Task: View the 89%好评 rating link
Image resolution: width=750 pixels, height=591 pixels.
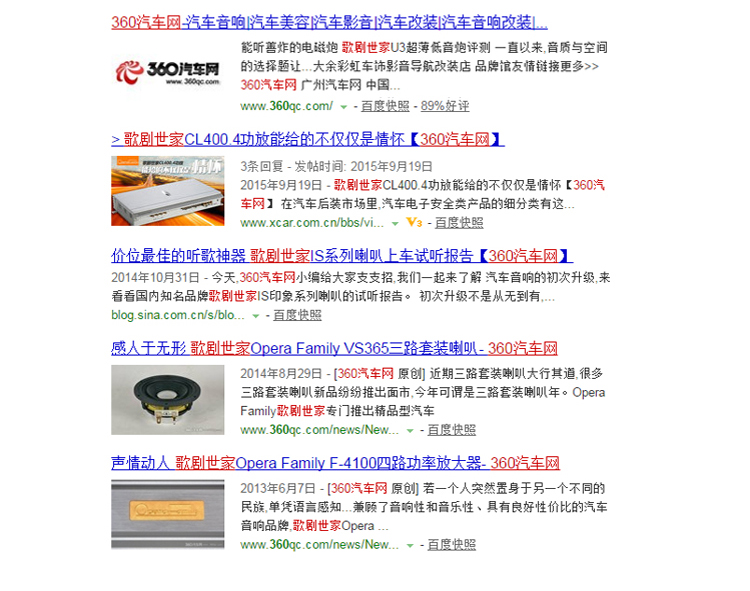Action: (444, 106)
